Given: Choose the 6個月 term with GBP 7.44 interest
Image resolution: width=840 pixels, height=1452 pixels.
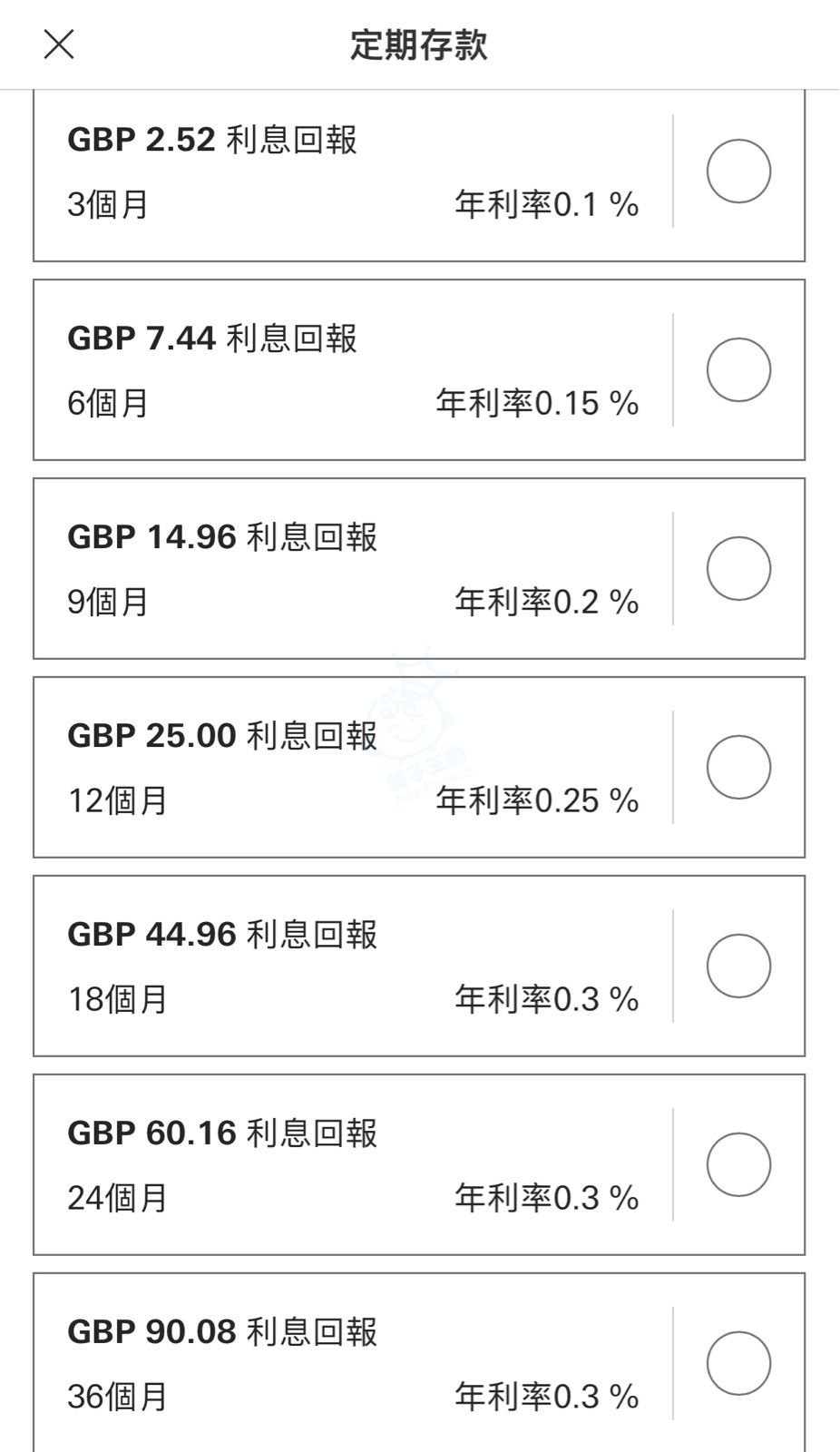Looking at the screenshot, I should click(x=738, y=369).
